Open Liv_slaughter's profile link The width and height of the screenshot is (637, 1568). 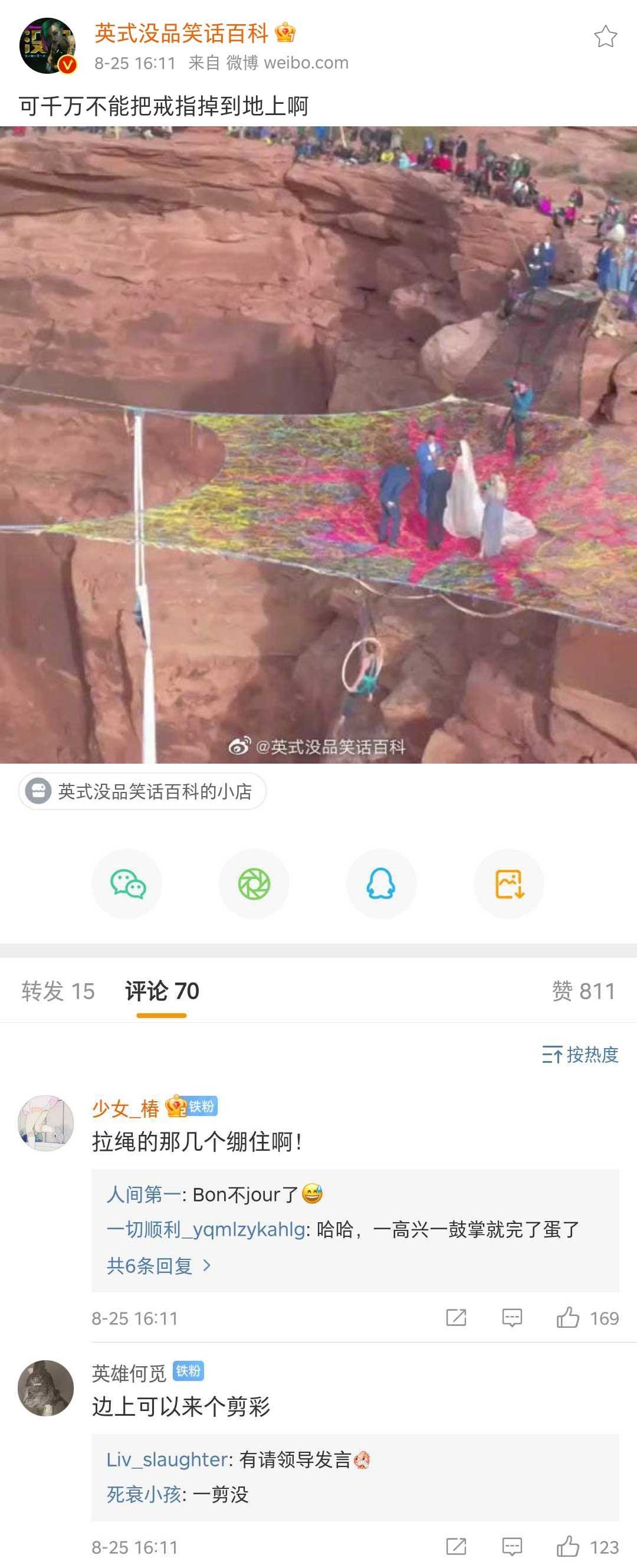169,1459
